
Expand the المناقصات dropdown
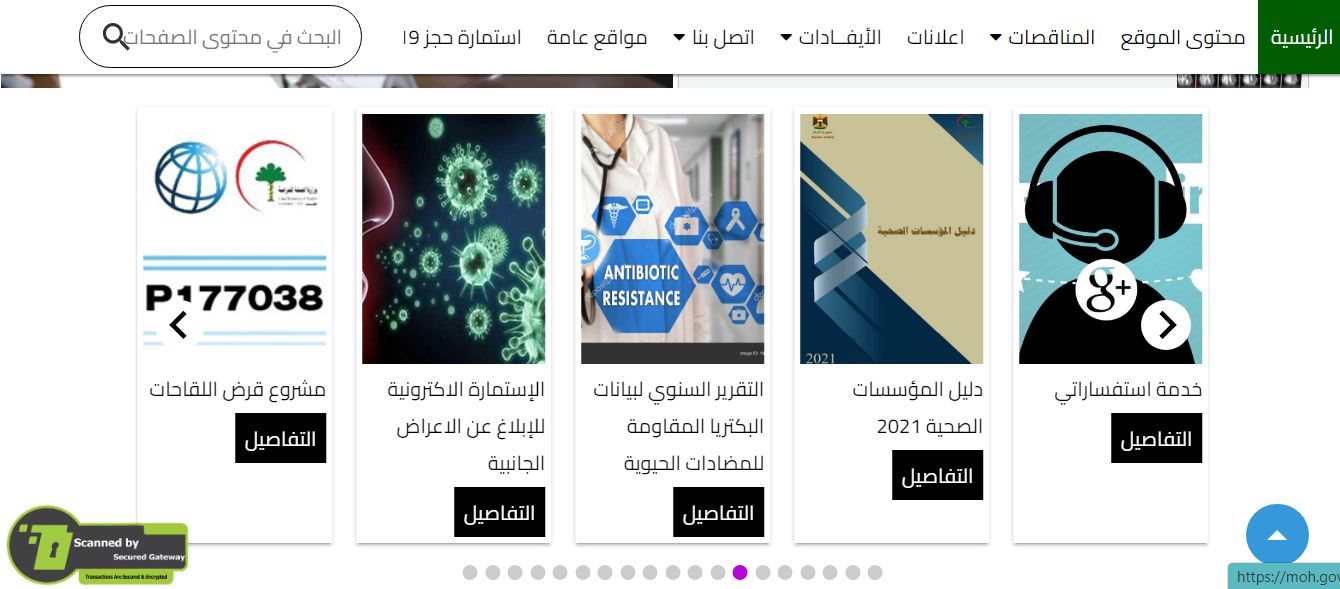(x=1042, y=38)
